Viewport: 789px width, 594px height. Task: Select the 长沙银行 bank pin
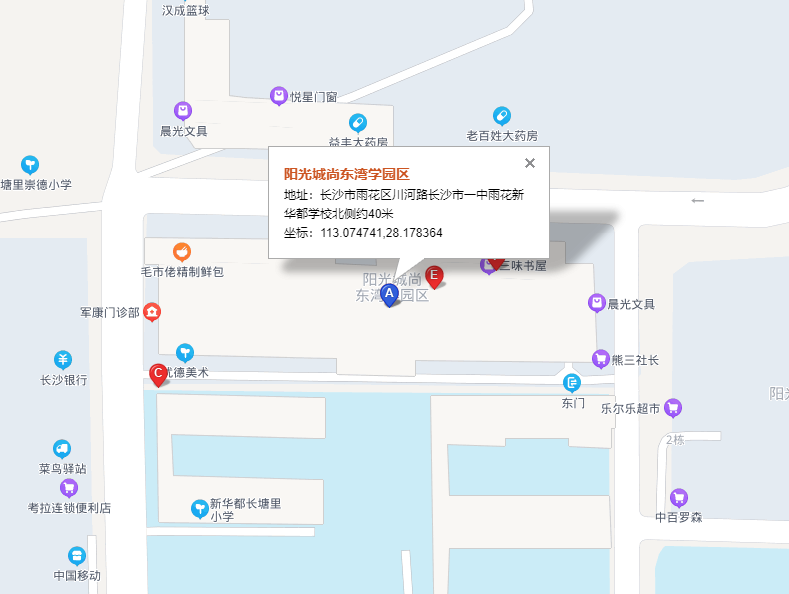[63, 360]
